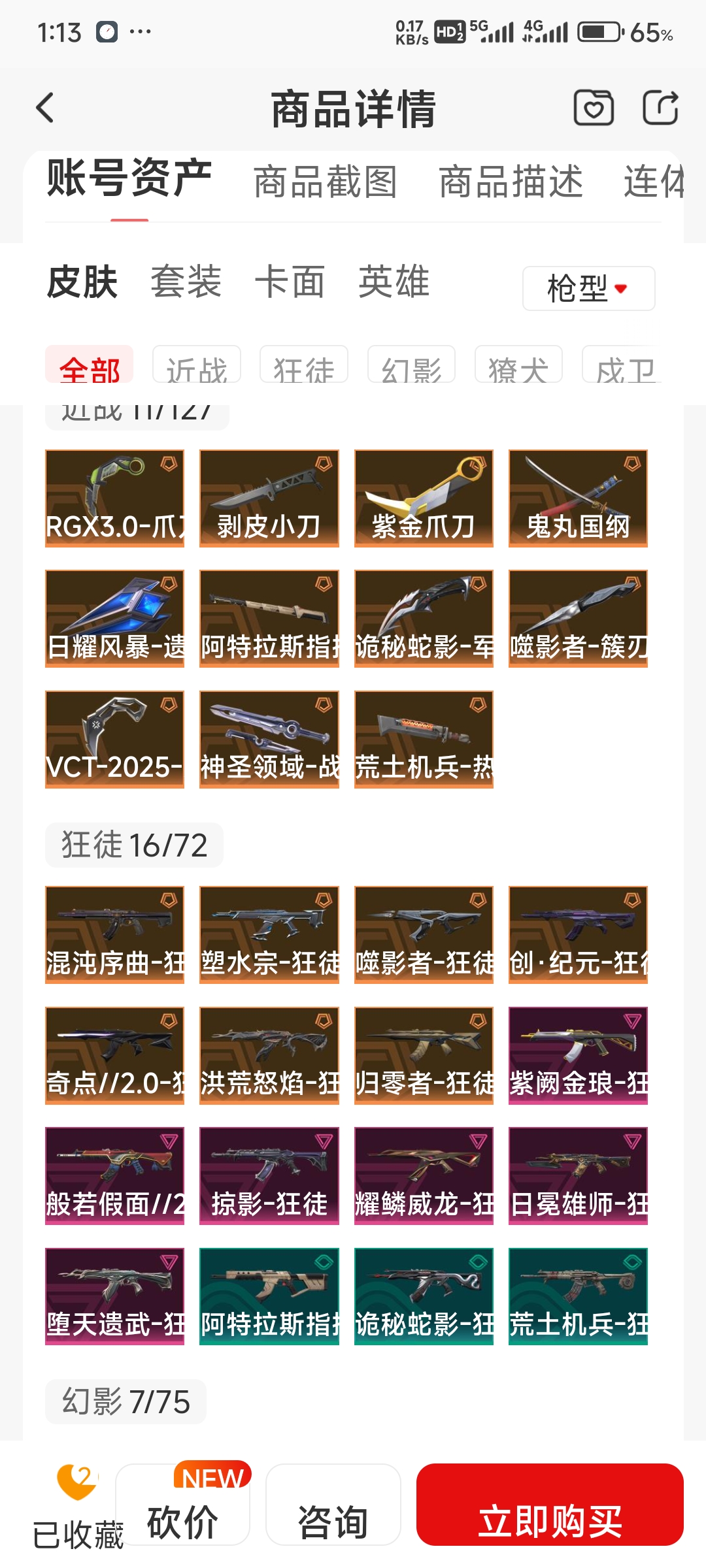
Task: Expand the 枪型 dropdown
Action: point(588,288)
